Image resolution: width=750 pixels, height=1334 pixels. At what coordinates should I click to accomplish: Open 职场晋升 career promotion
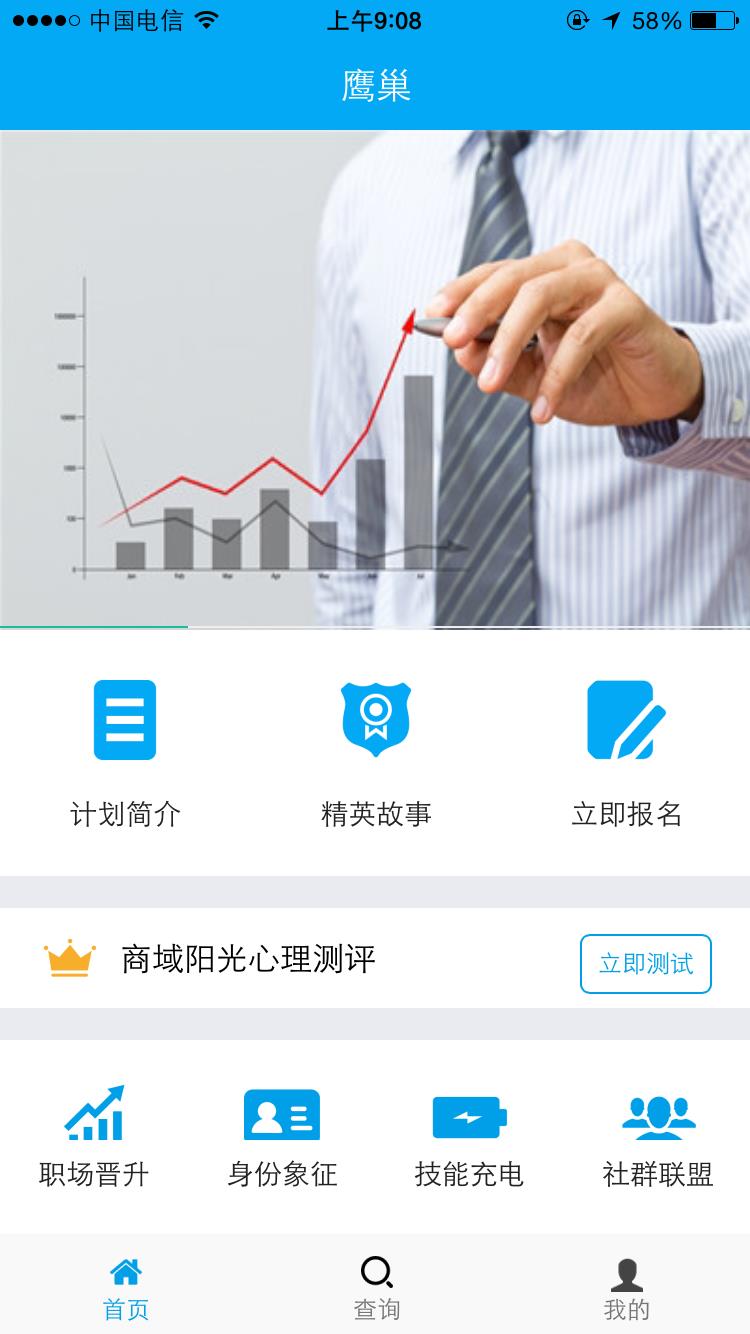(94, 1137)
